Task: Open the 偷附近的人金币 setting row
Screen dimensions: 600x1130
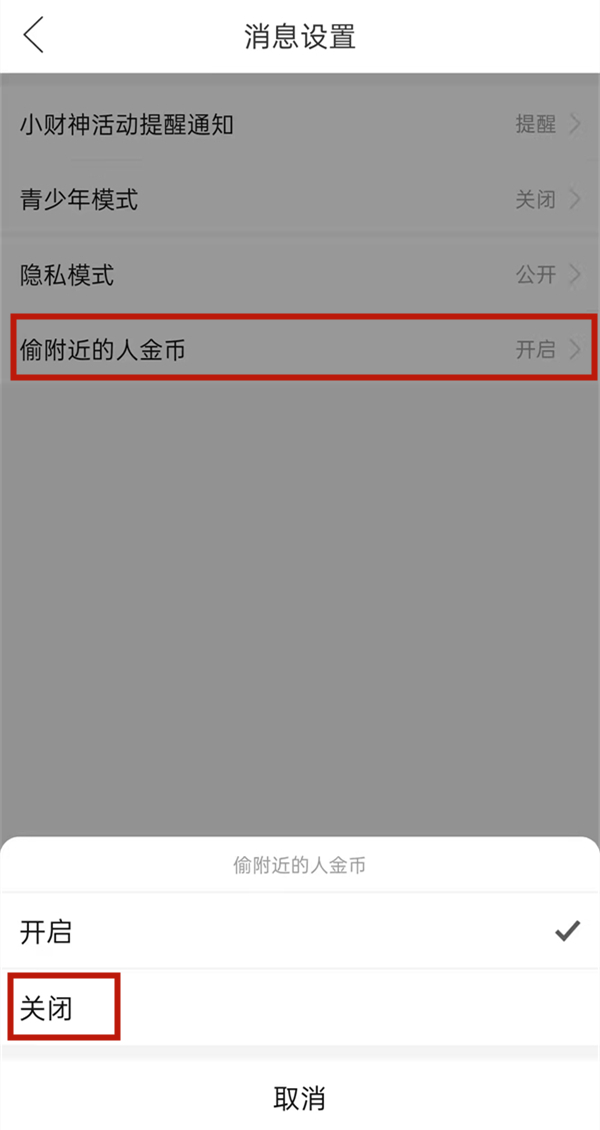Action: tap(300, 350)
